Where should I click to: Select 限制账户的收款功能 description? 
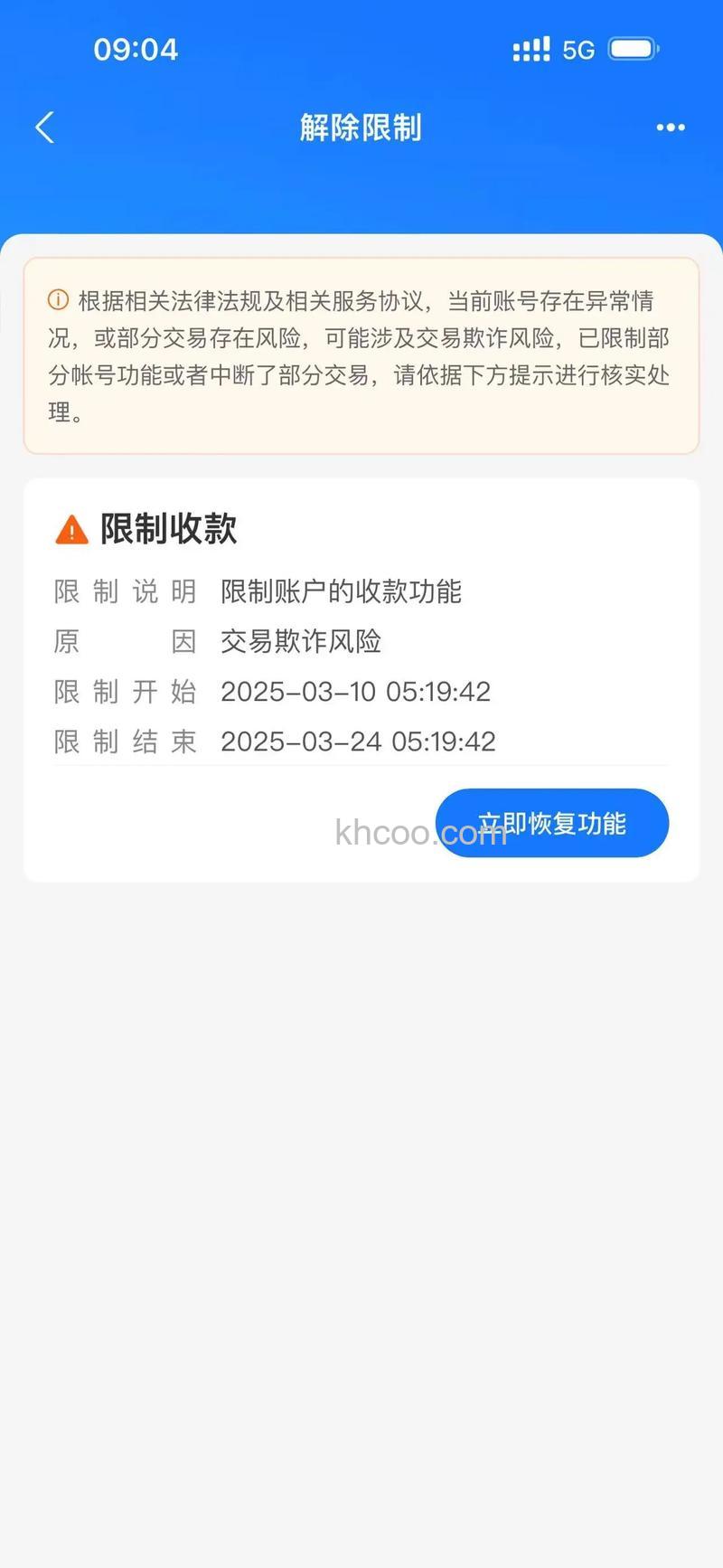[x=342, y=591]
